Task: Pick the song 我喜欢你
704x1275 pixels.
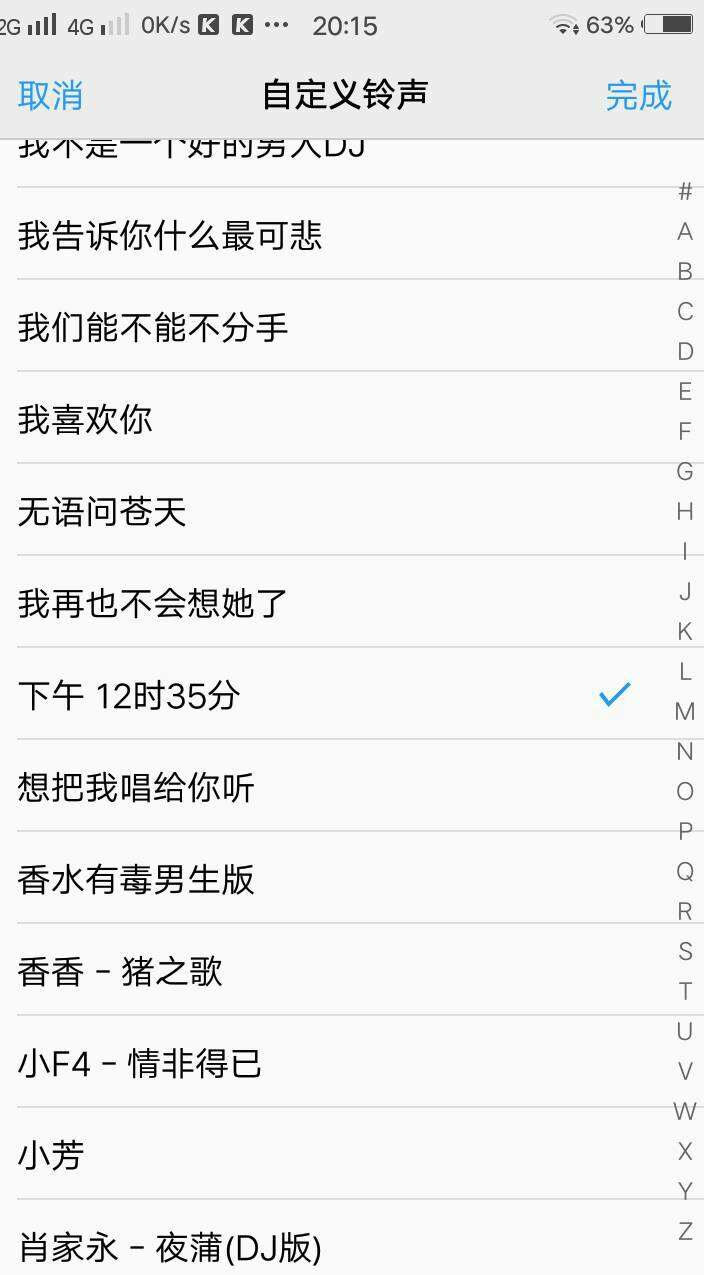Action: pos(340,419)
